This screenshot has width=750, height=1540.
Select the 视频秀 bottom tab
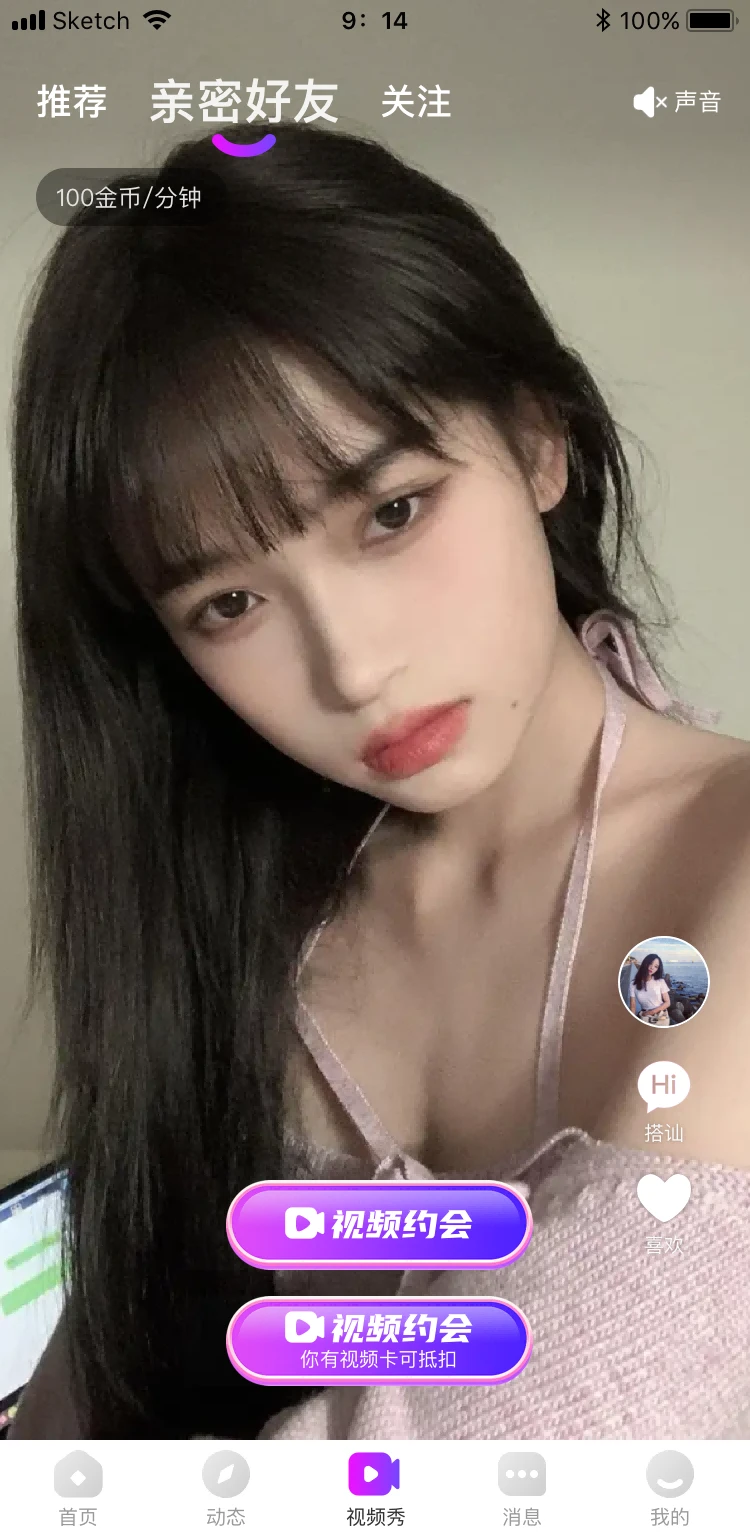[375, 1488]
